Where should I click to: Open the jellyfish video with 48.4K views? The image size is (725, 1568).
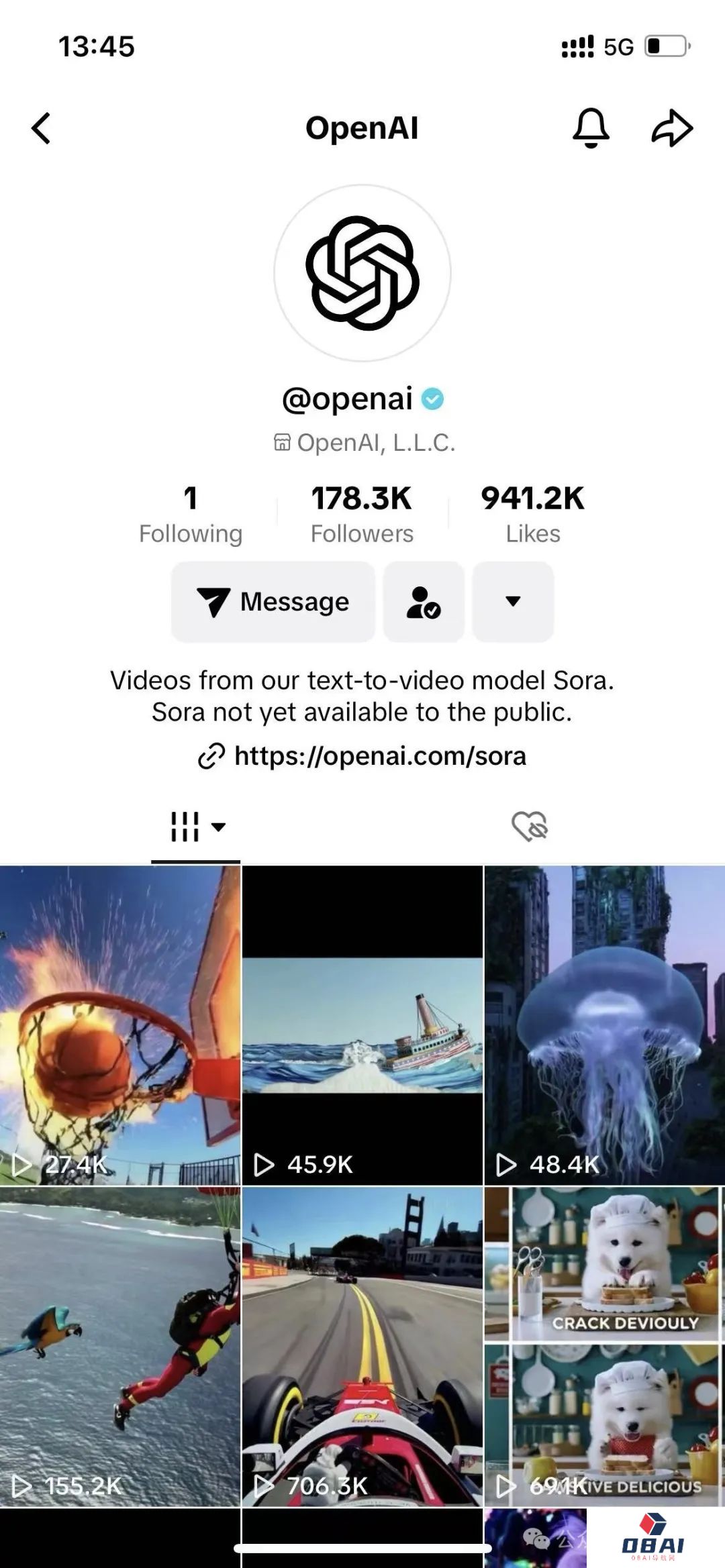click(x=604, y=1025)
